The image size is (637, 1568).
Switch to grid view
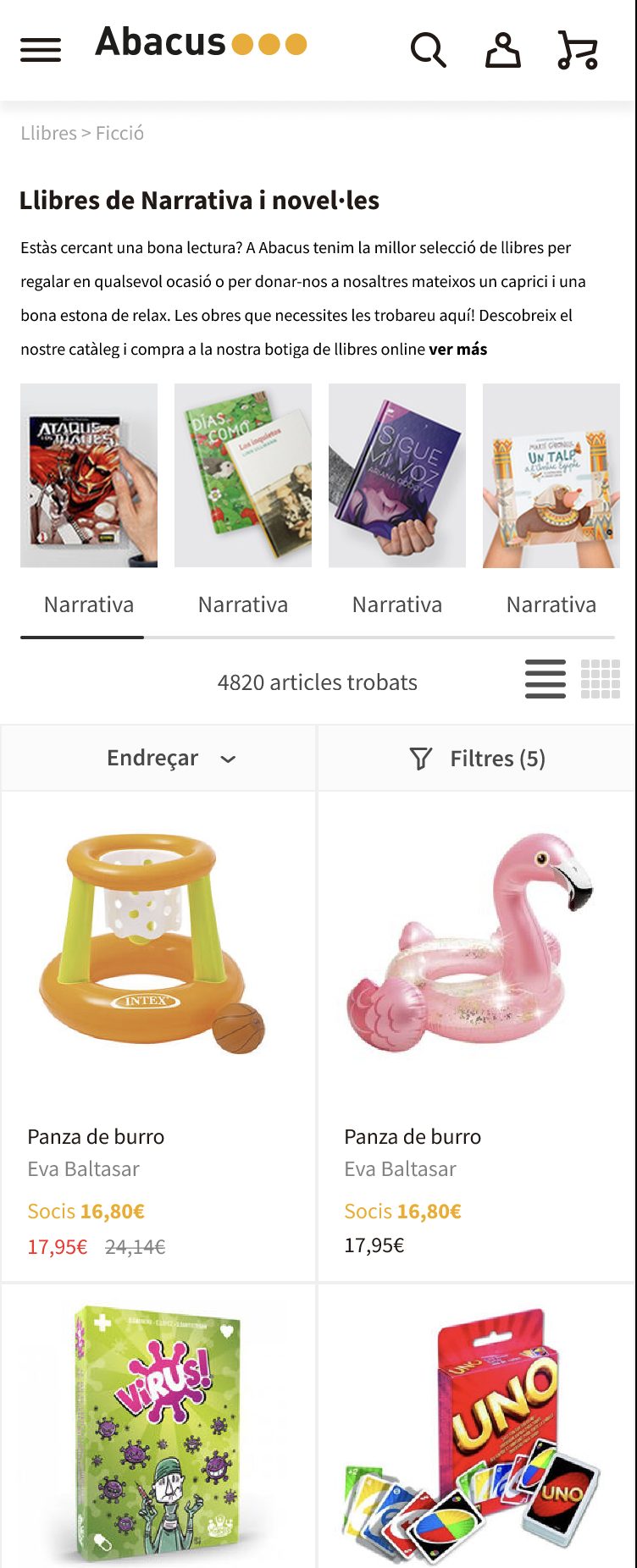coord(601,679)
